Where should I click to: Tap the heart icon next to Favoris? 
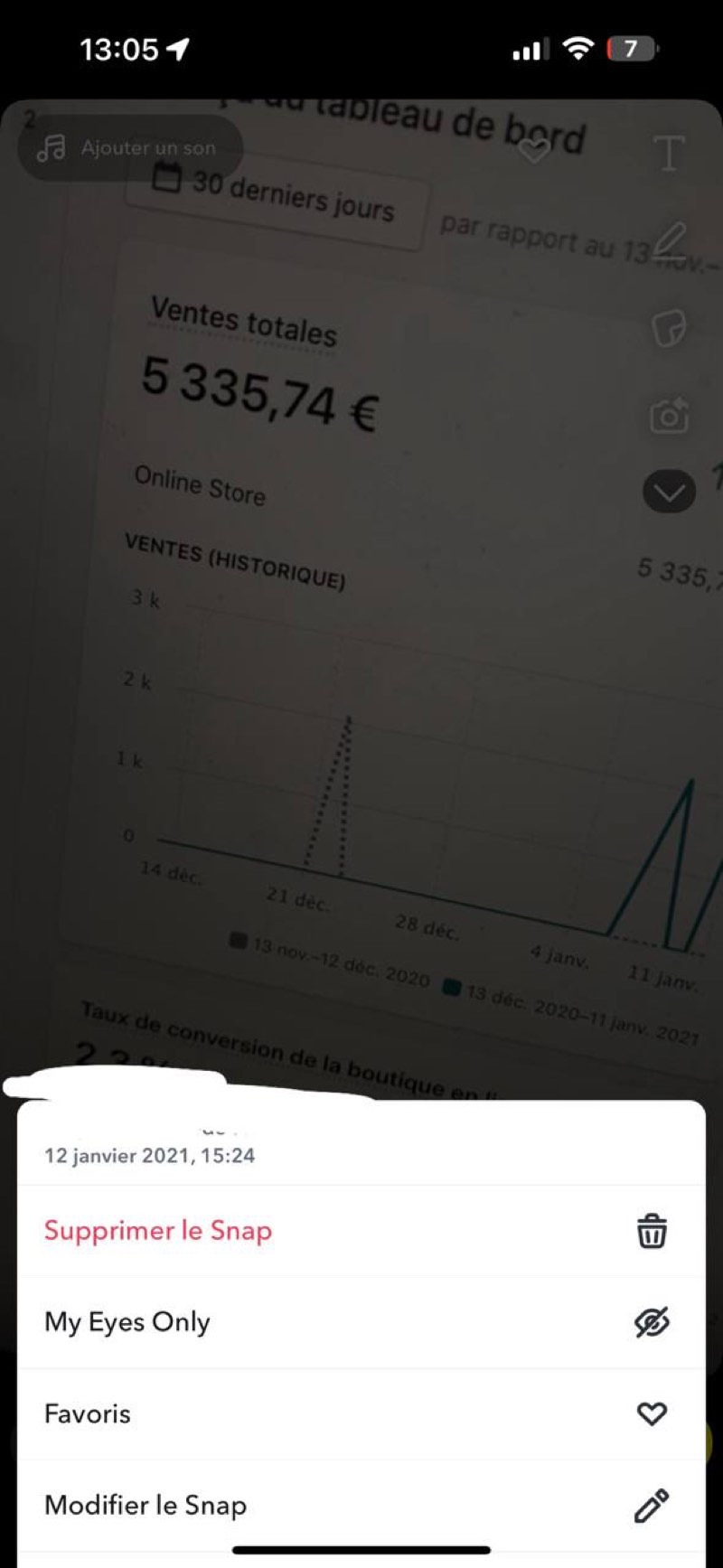point(652,1413)
